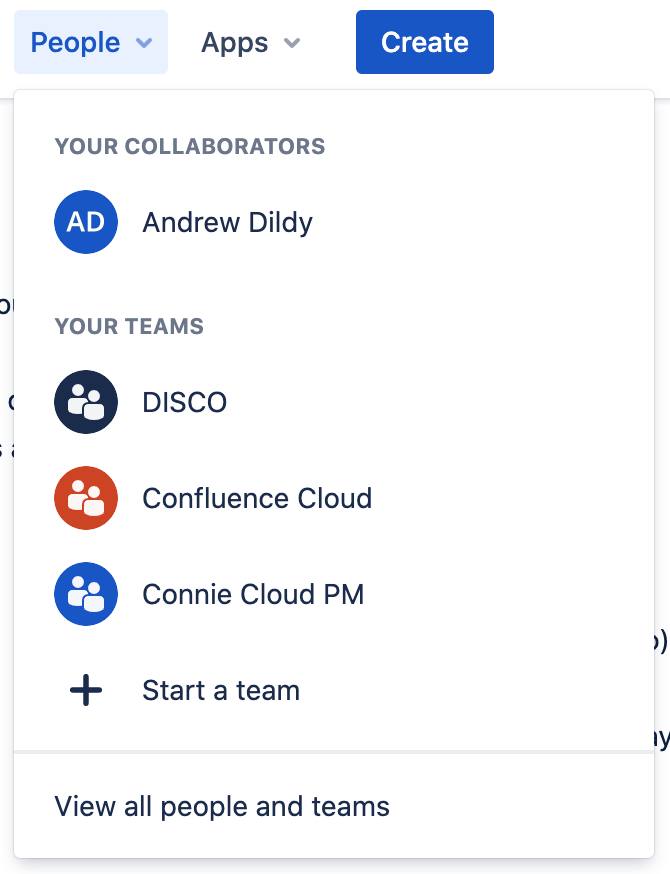Open Andrew Dildy's profile
This screenshot has width=670, height=874.
coord(226,222)
